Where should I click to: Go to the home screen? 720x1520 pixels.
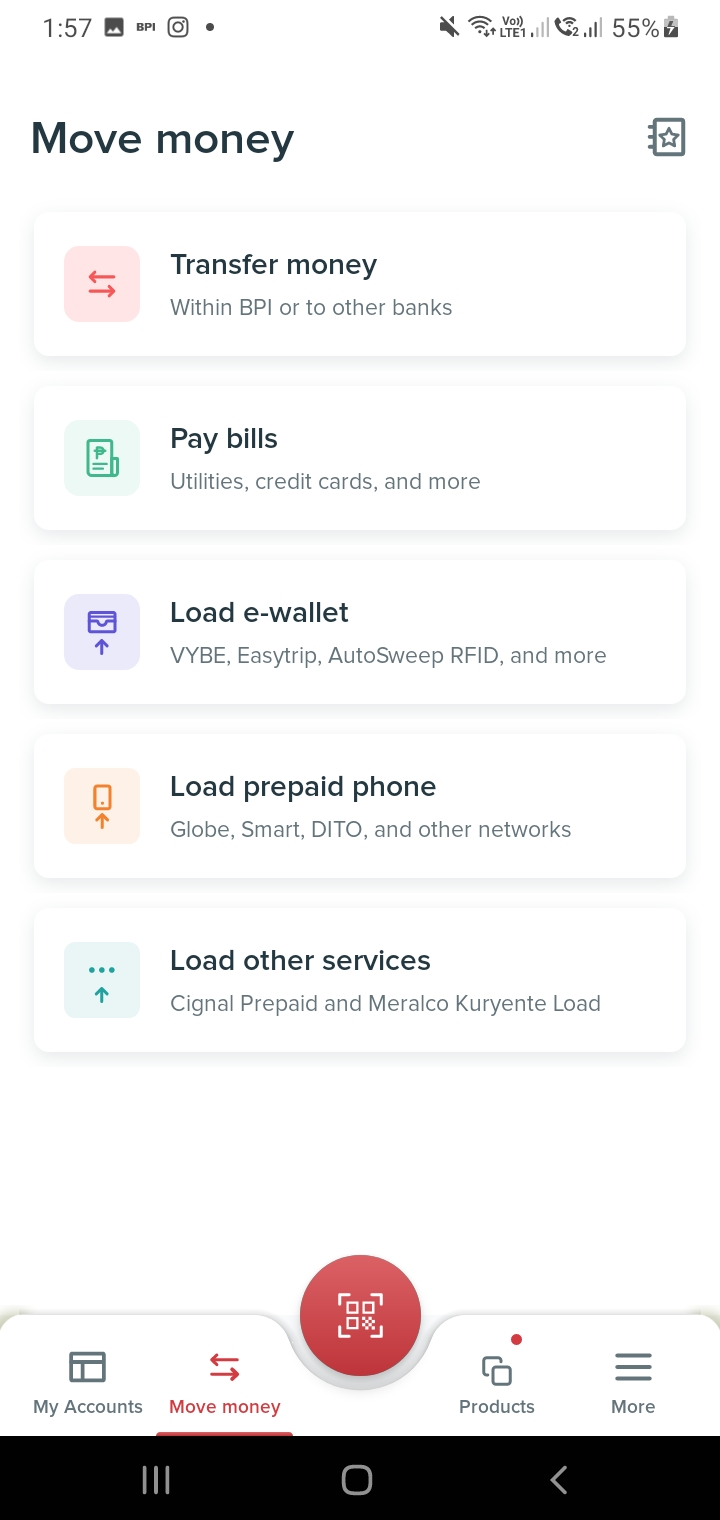pos(357,1480)
